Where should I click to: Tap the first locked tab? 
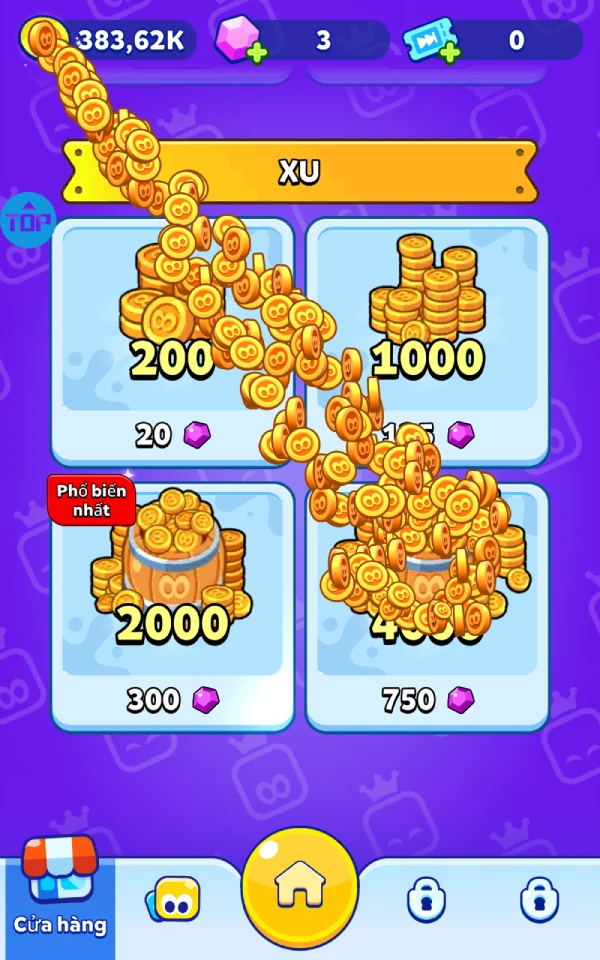(426, 899)
